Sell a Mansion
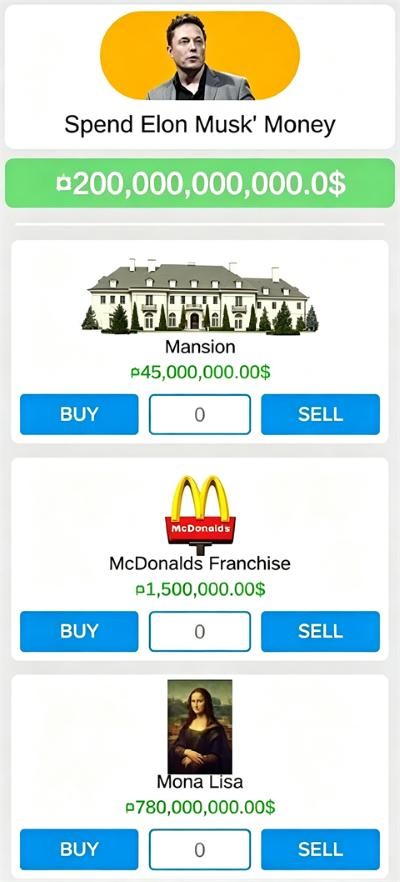400x882 pixels. 321,415
